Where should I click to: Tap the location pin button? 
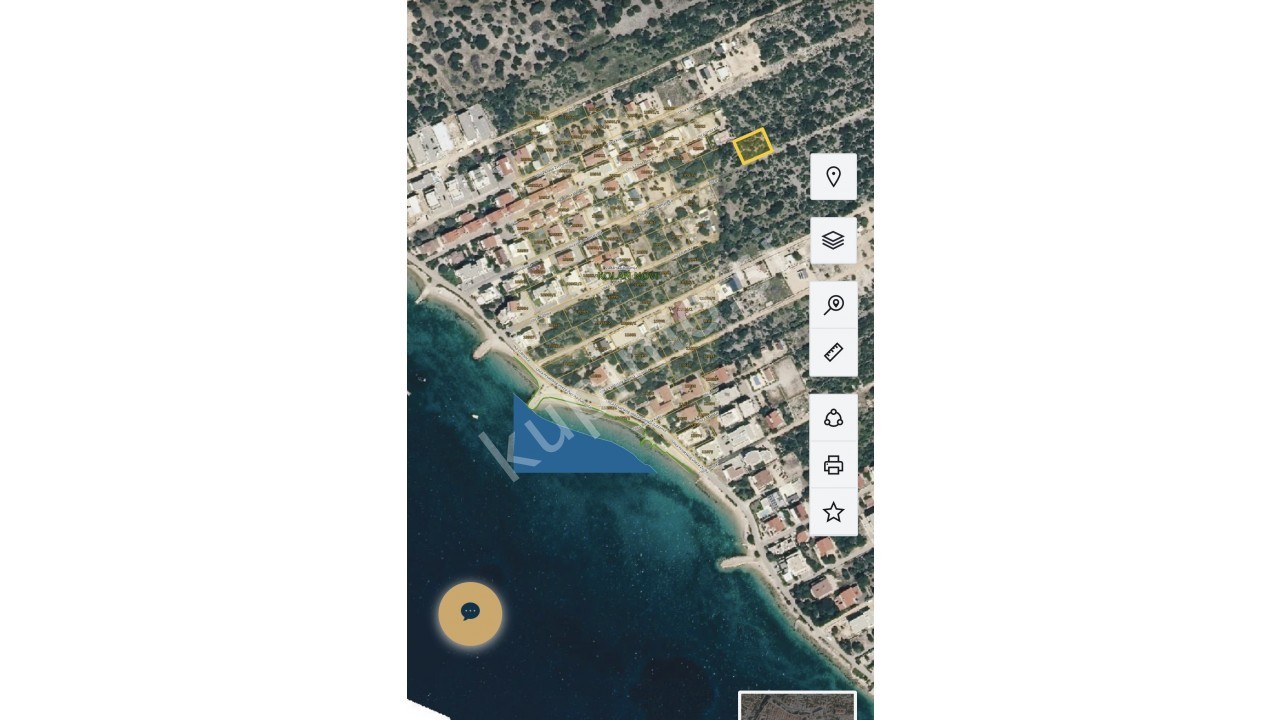(833, 177)
